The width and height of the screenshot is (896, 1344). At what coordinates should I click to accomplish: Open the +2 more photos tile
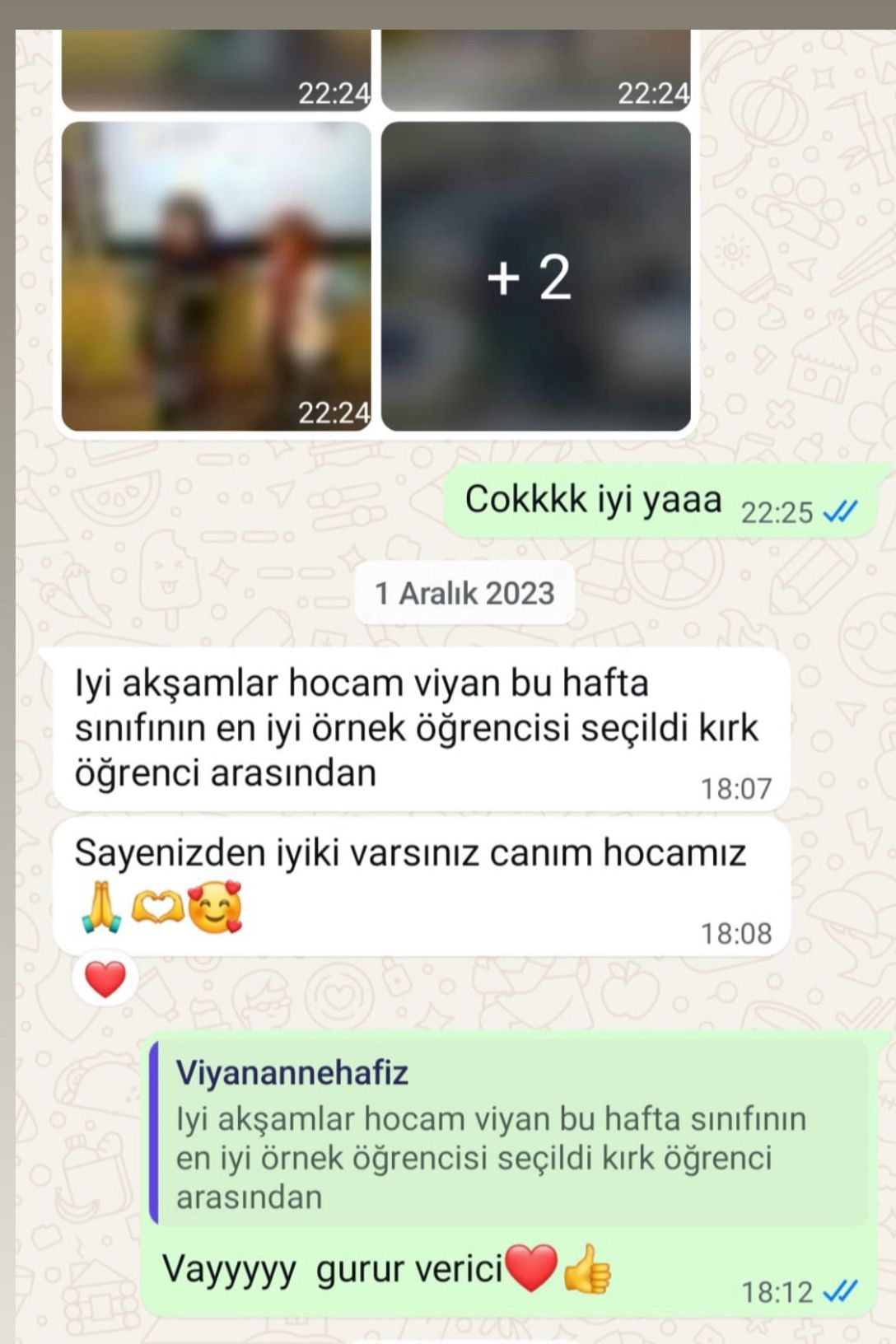point(535,277)
